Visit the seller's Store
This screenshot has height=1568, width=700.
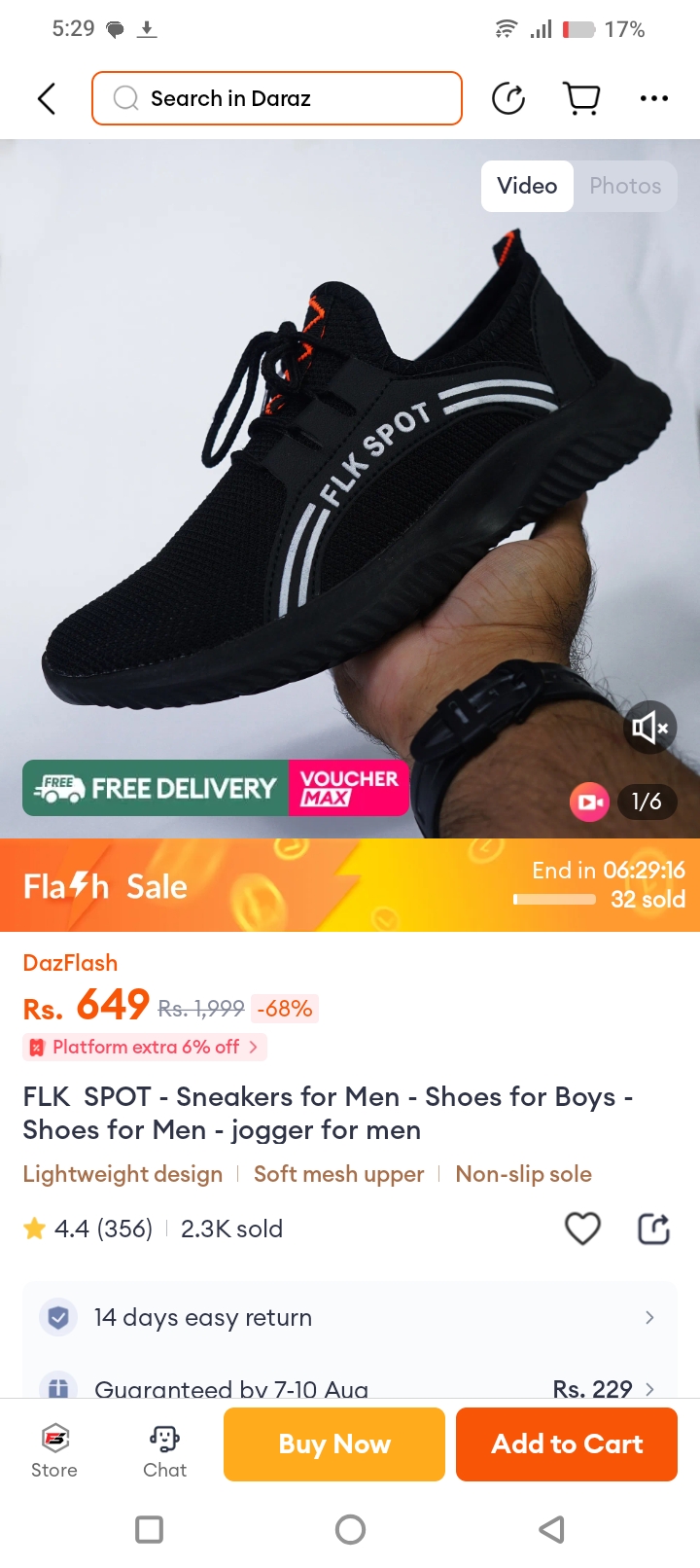pos(54,1450)
